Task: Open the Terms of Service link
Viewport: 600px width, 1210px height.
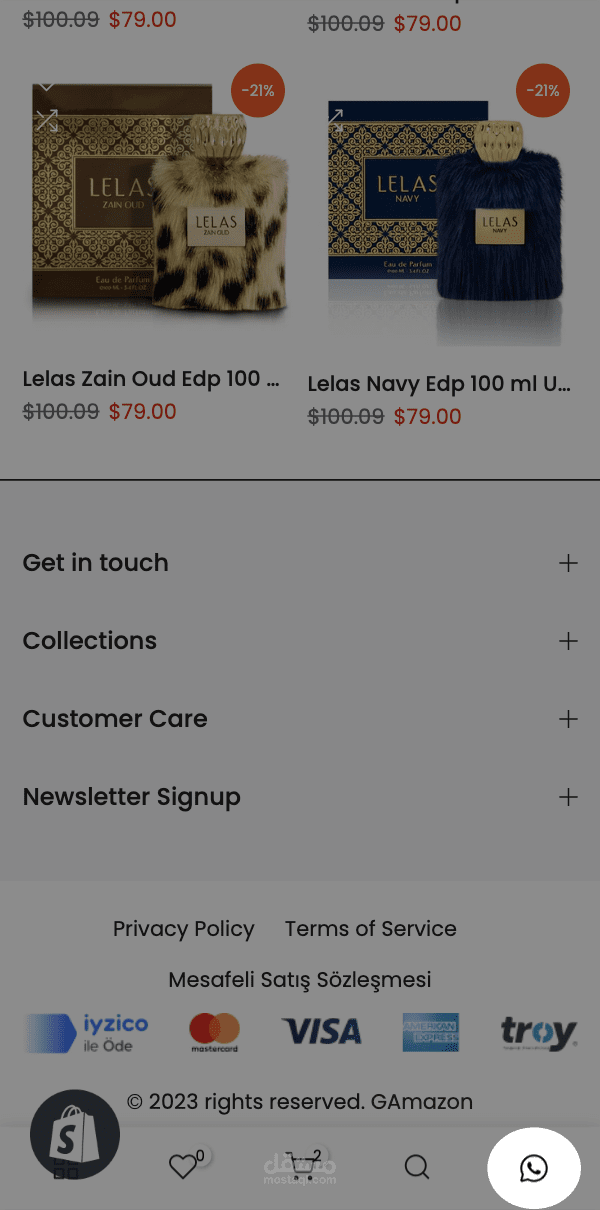Action: point(370,929)
